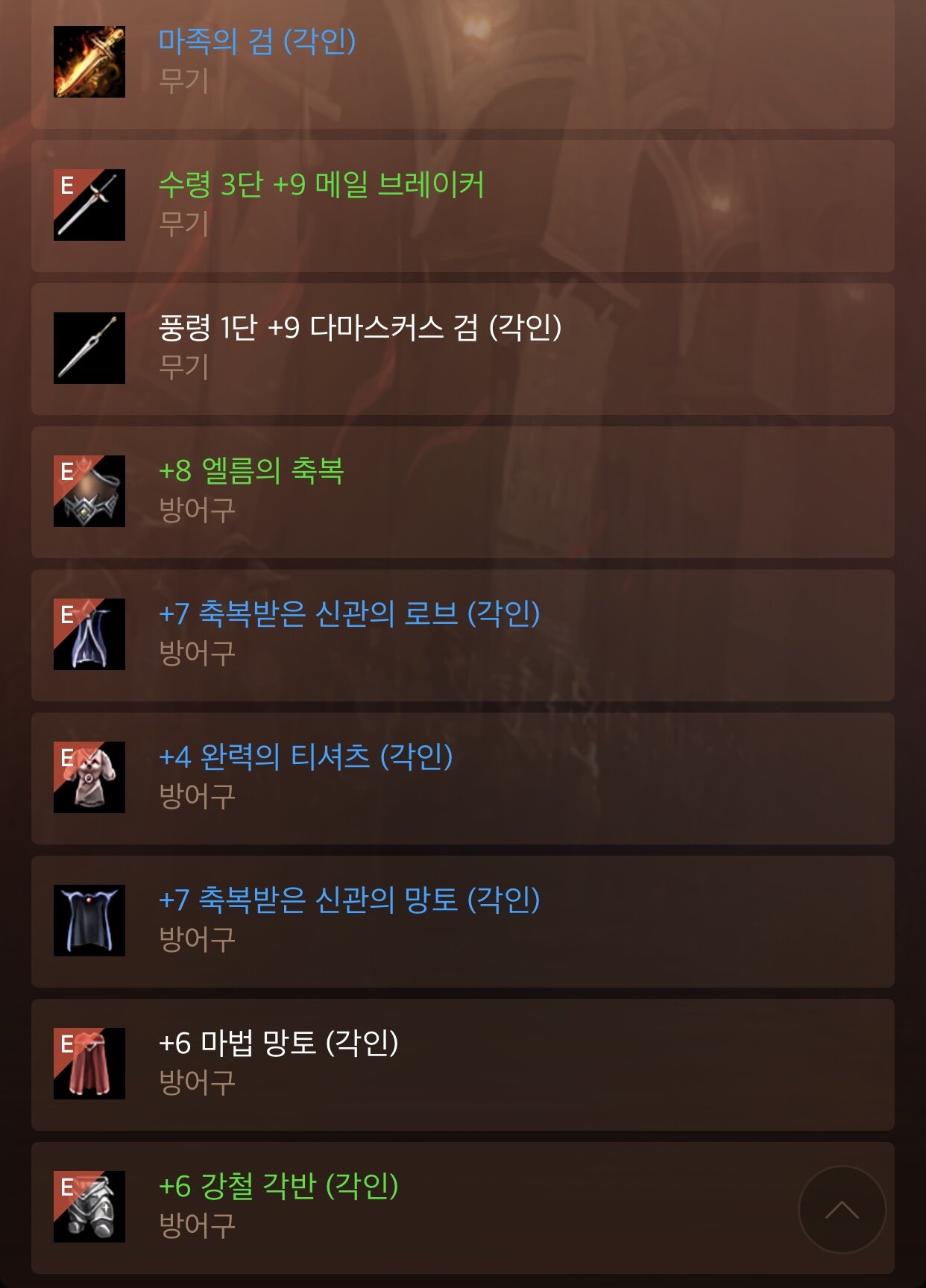This screenshot has height=1288, width=926.
Task: Tap the scroll-to-top arrow button
Action: (842, 1210)
